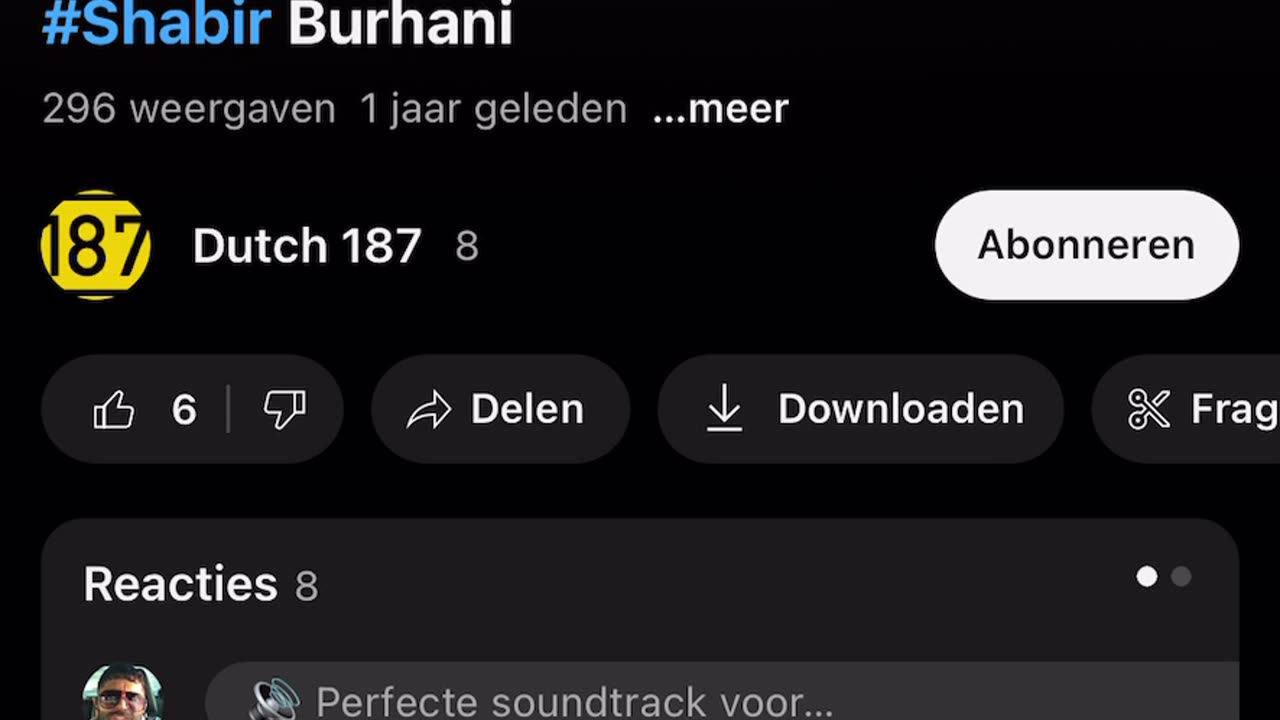Tap the Downloaden button
This screenshot has height=720, width=1280.
pyautogui.click(x=860, y=410)
